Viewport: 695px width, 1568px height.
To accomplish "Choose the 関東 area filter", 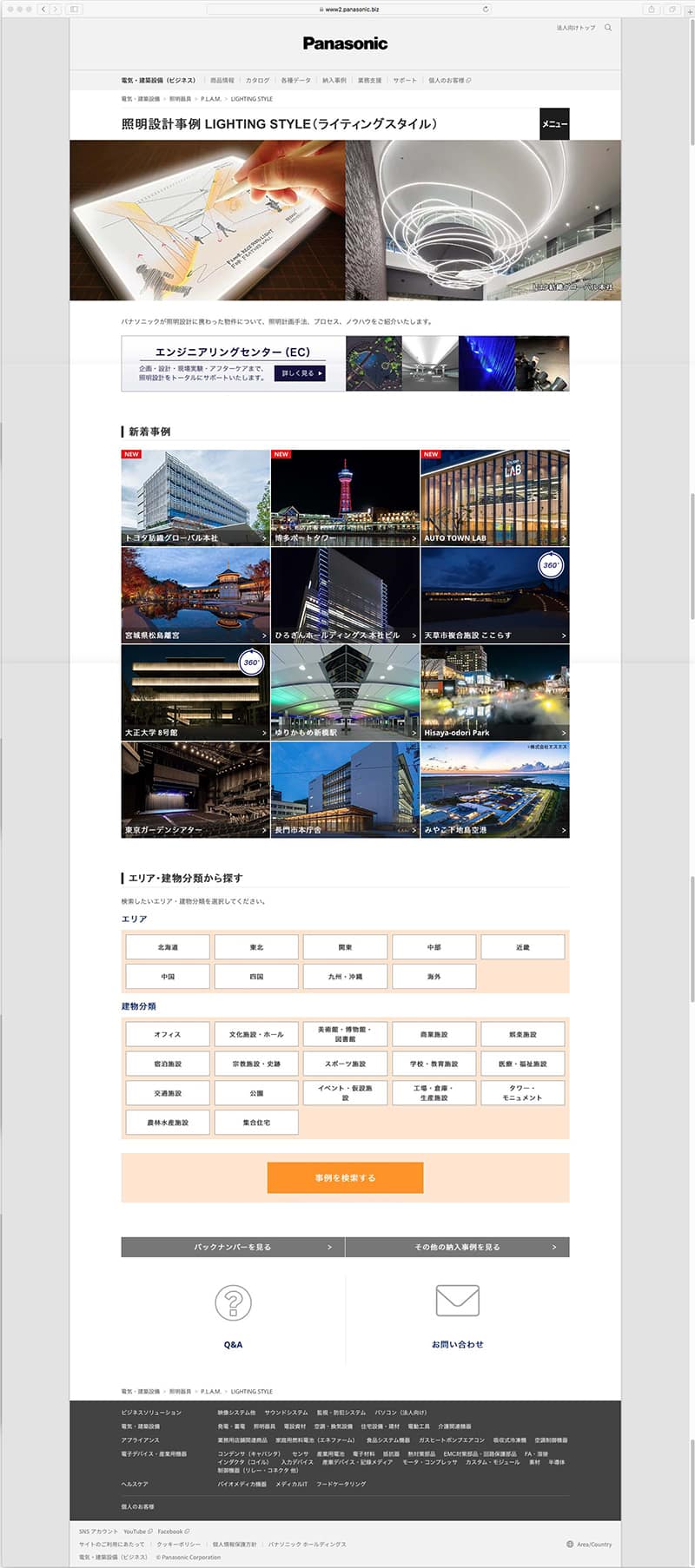I will point(345,947).
